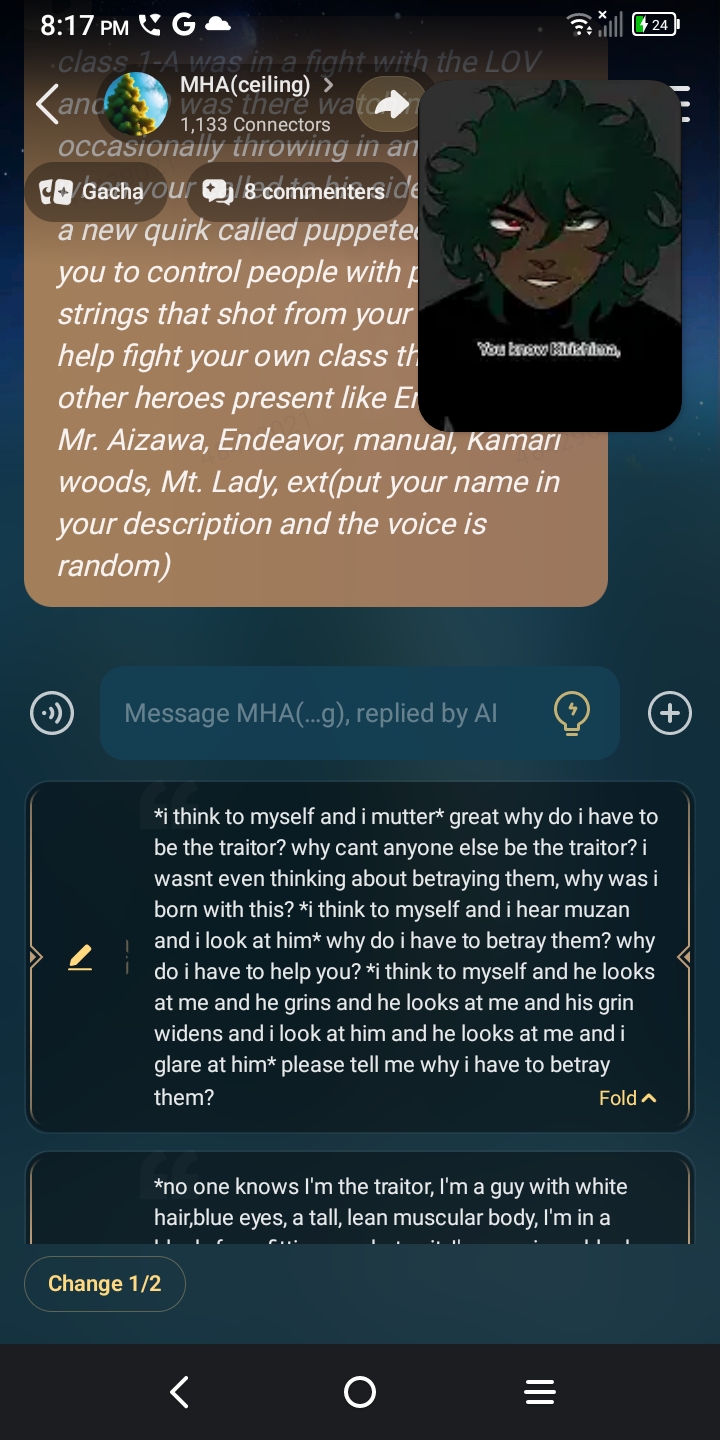The height and width of the screenshot is (1440, 720).
Task: Tap the voice input icon
Action: (x=52, y=714)
